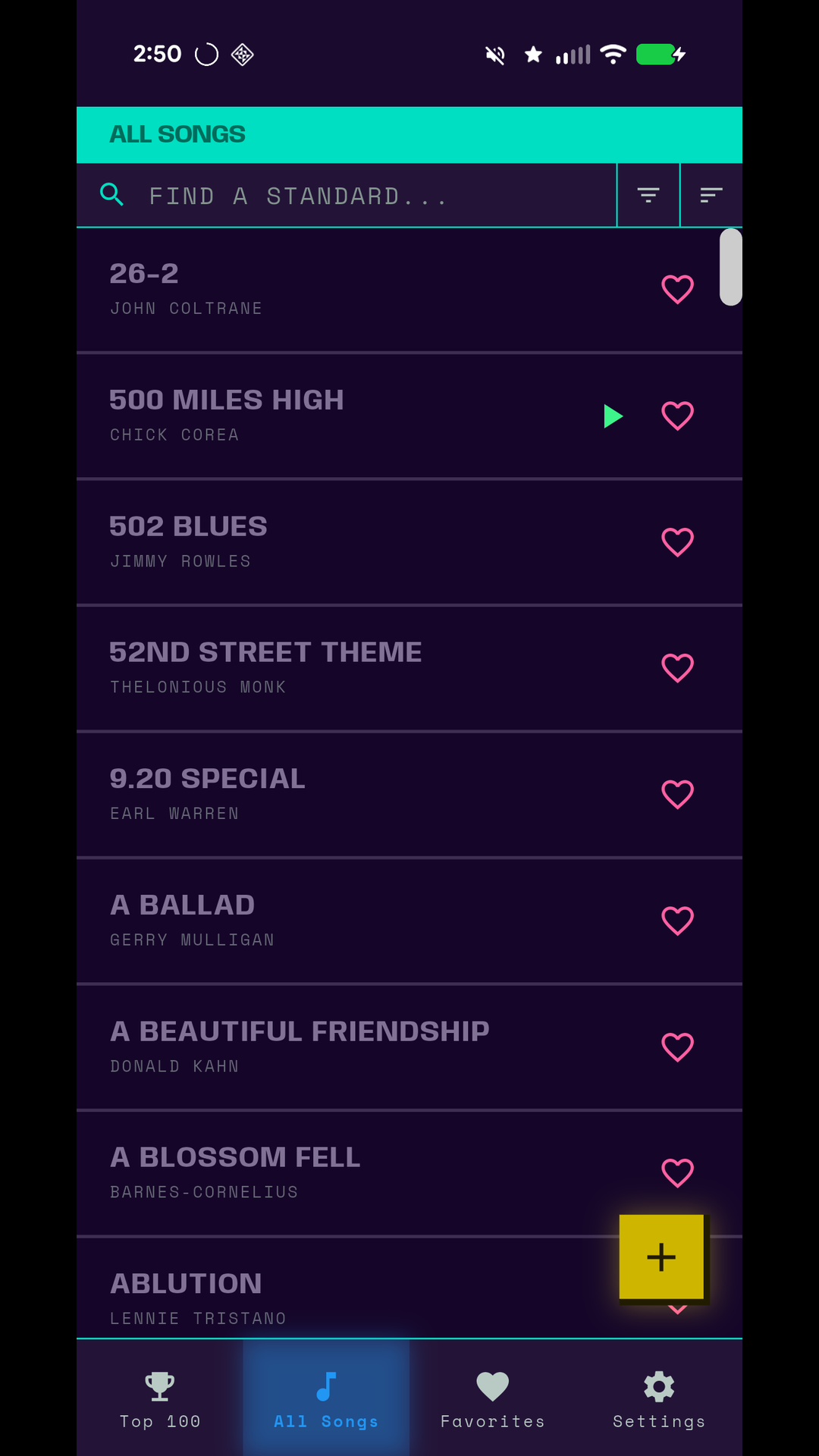Tap the Find a Standard search field
819x1456 pixels.
coord(347,196)
